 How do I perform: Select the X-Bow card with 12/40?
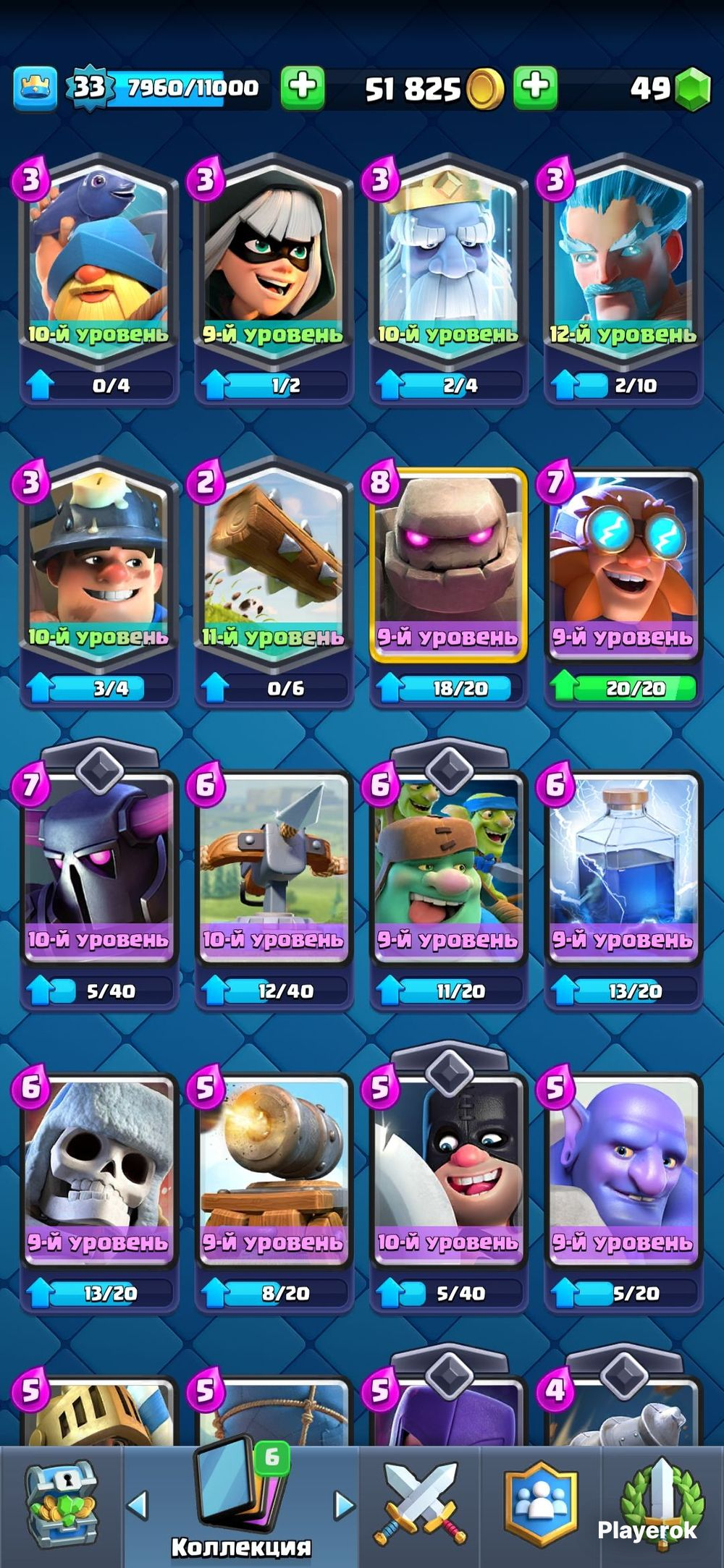click(x=274, y=889)
